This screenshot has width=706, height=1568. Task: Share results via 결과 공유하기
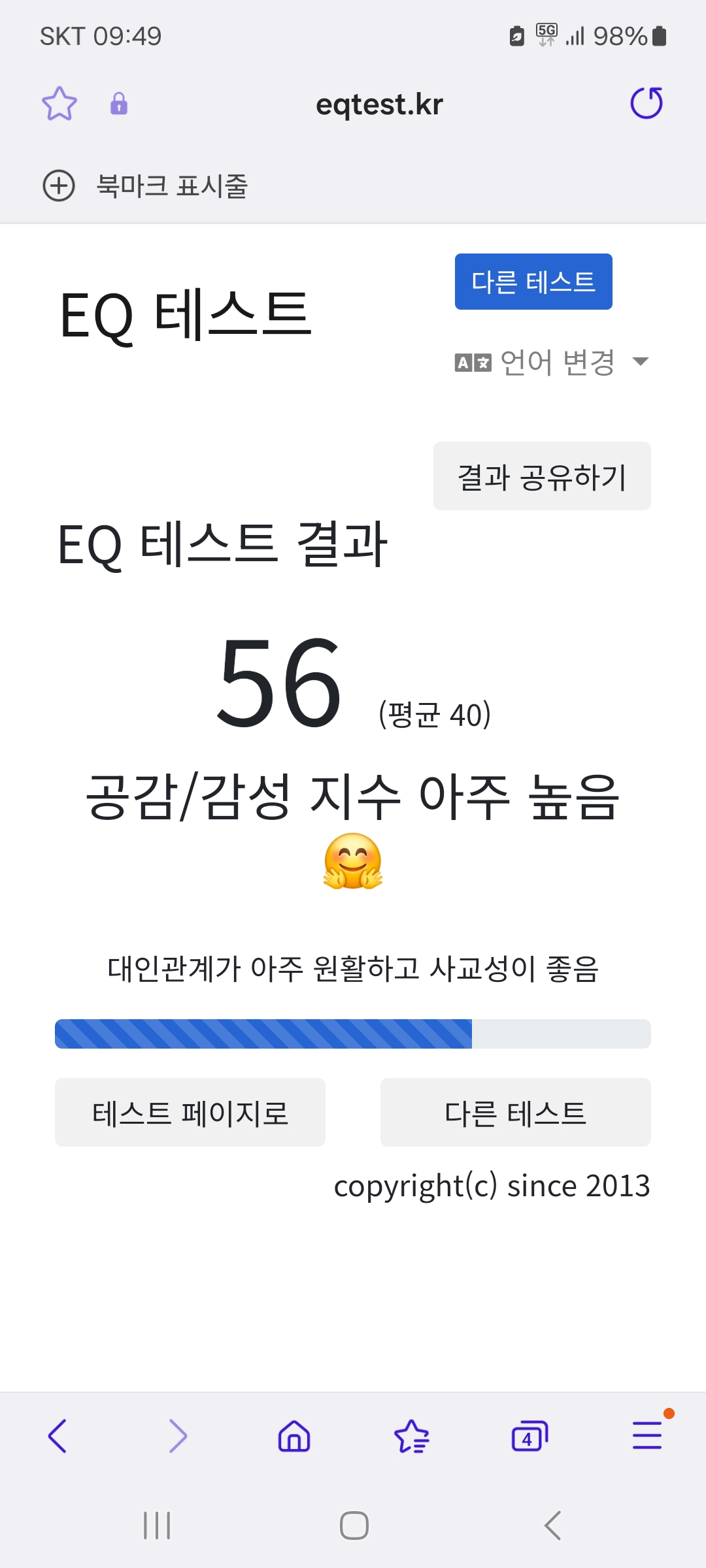pyautogui.click(x=542, y=476)
